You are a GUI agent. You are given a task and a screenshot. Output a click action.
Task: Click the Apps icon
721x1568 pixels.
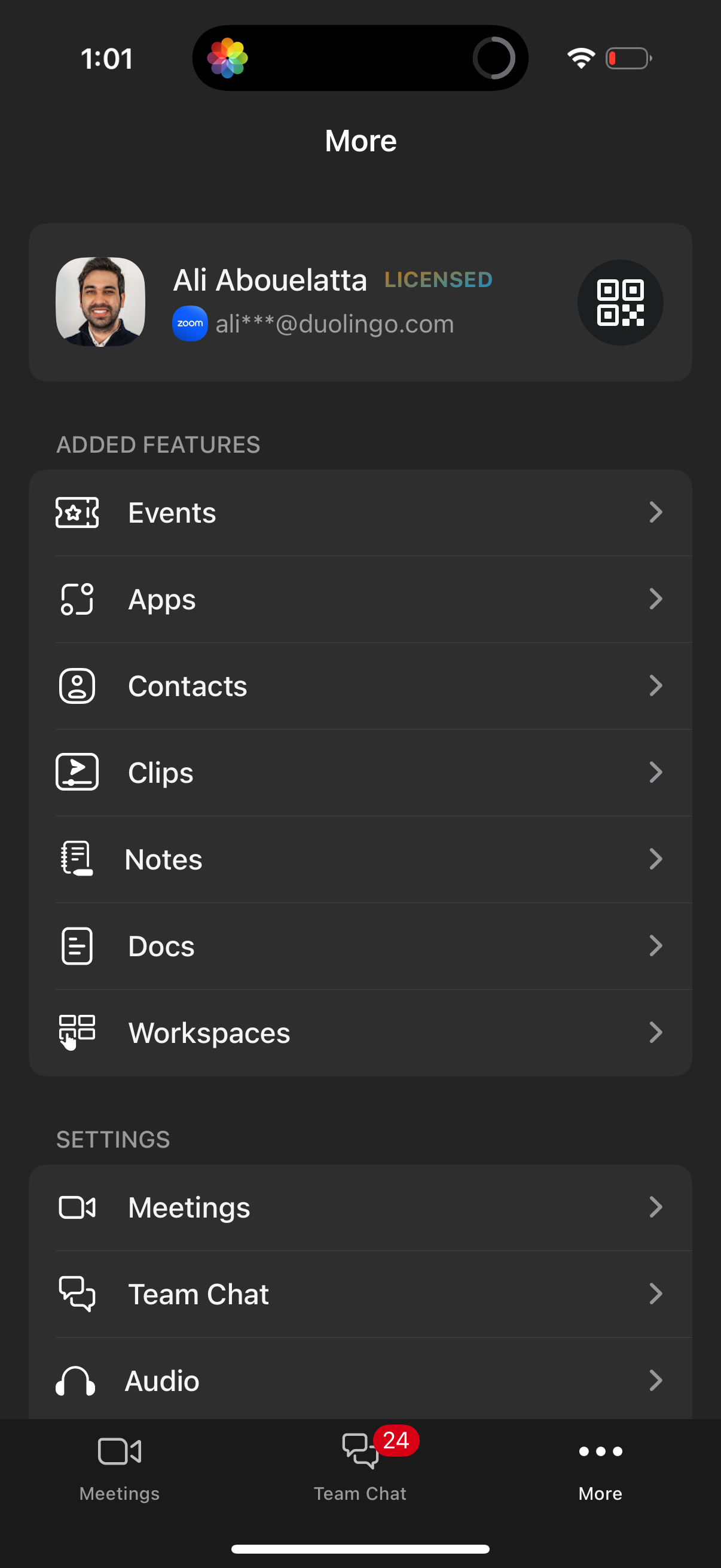(77, 599)
